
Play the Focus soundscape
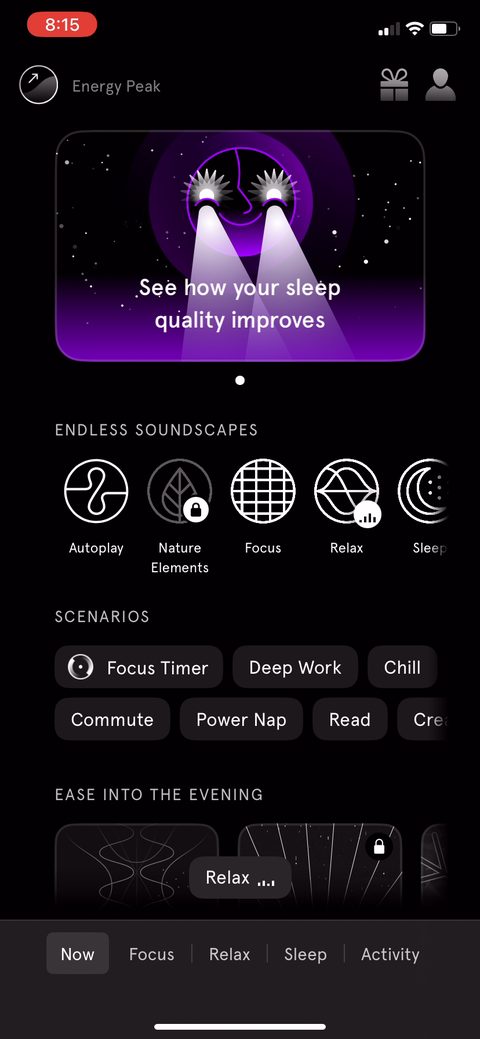(263, 491)
